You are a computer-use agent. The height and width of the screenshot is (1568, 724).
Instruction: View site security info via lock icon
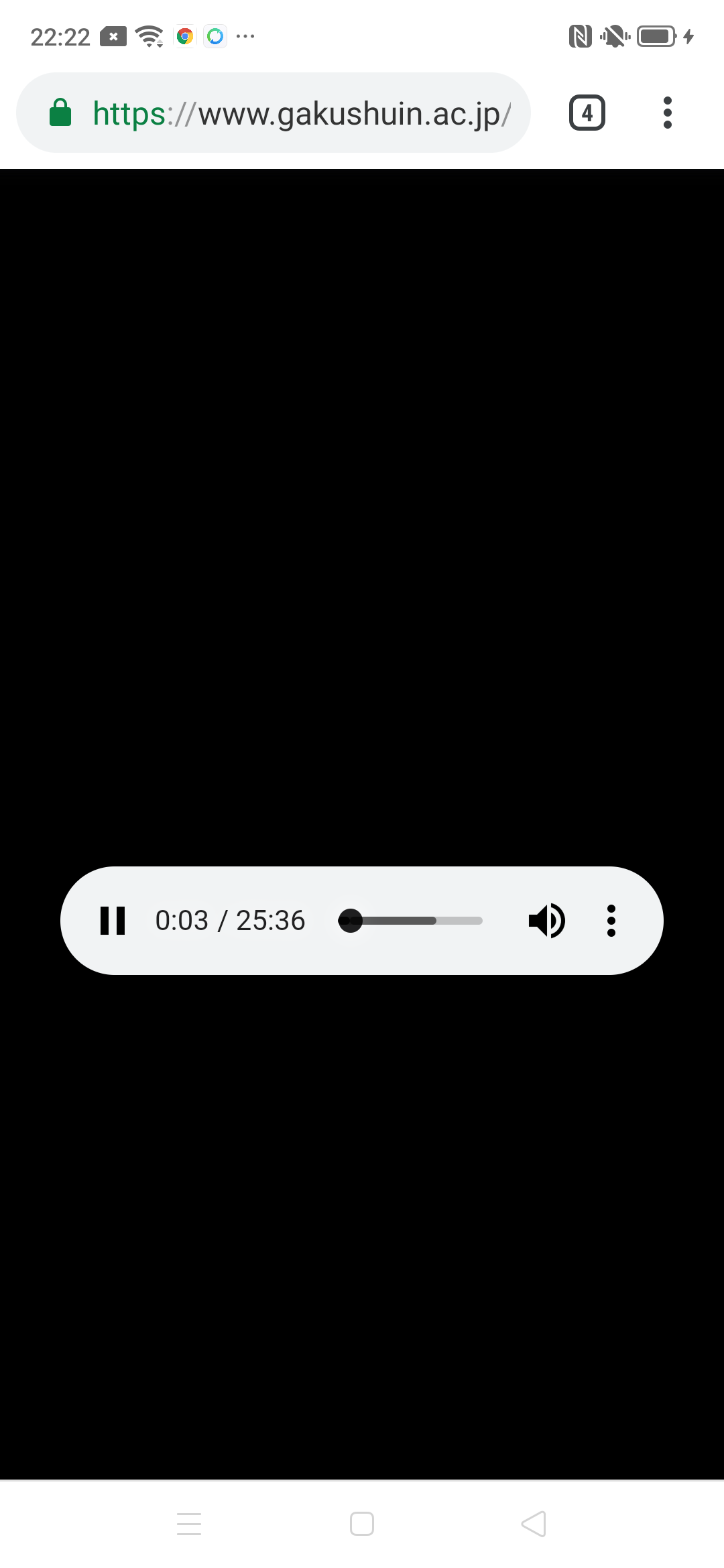point(60,113)
